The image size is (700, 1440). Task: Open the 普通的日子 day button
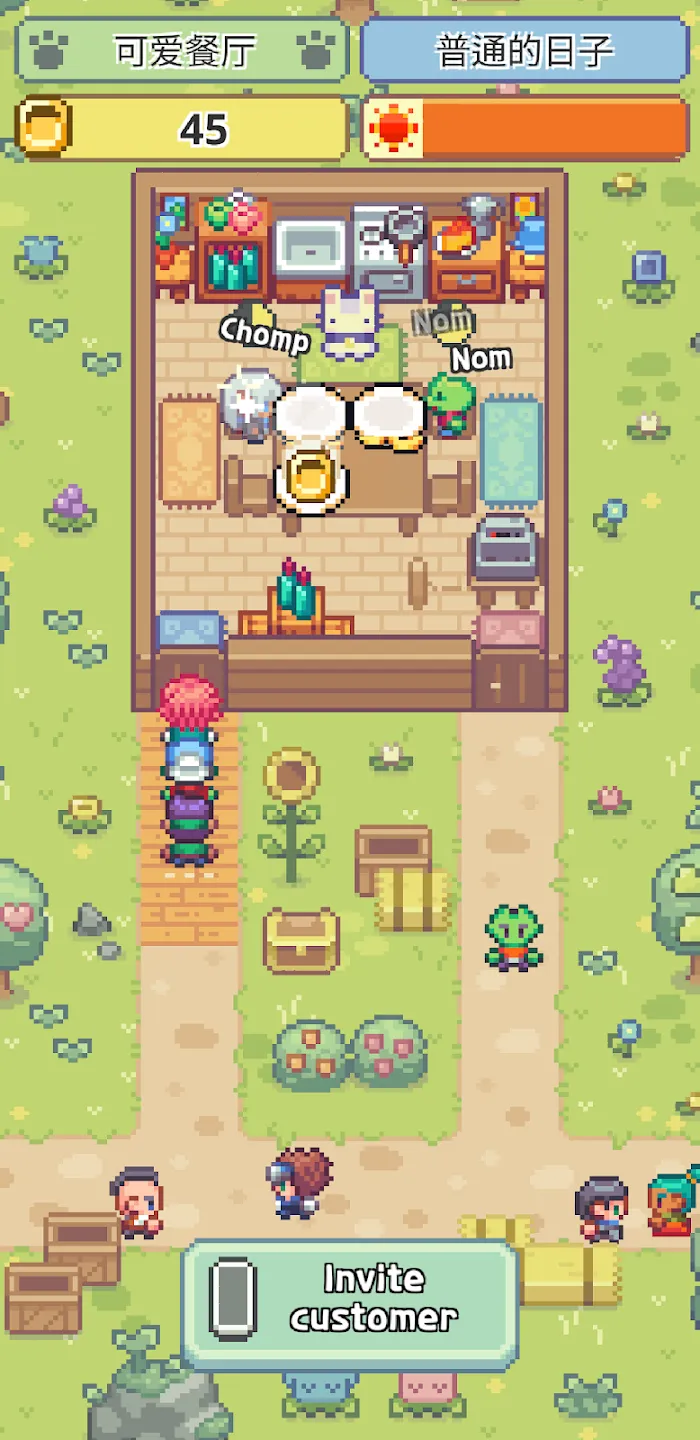click(x=524, y=51)
